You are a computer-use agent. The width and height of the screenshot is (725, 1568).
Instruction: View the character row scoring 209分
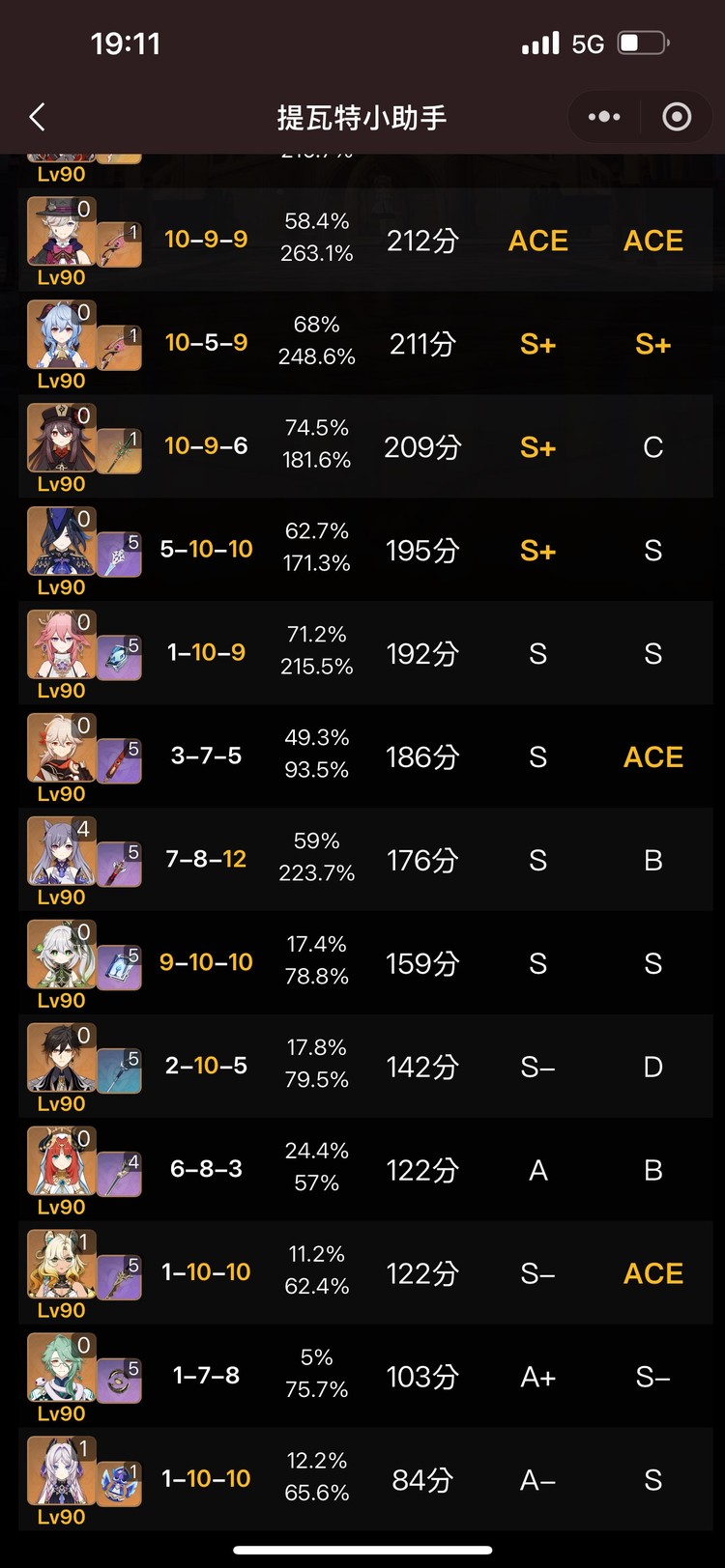tap(364, 446)
